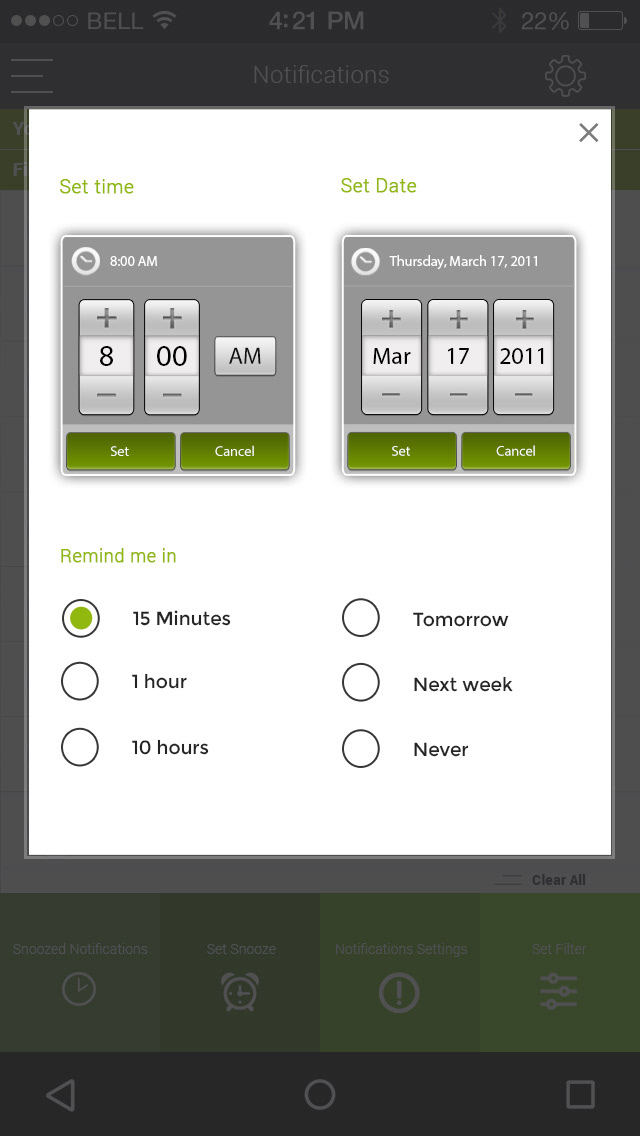
Task: Toggle the AM/PM button
Action: click(245, 356)
